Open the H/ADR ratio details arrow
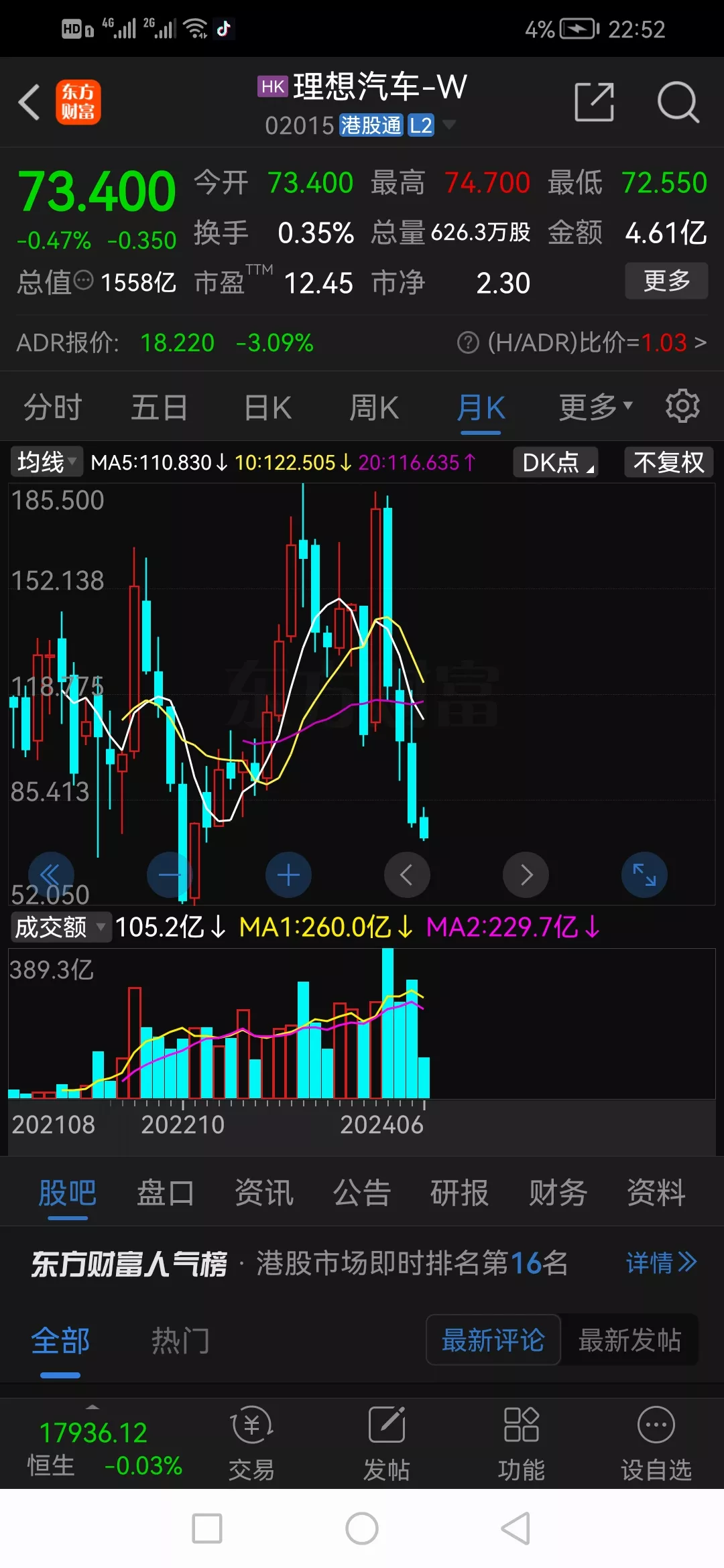 pos(700,343)
